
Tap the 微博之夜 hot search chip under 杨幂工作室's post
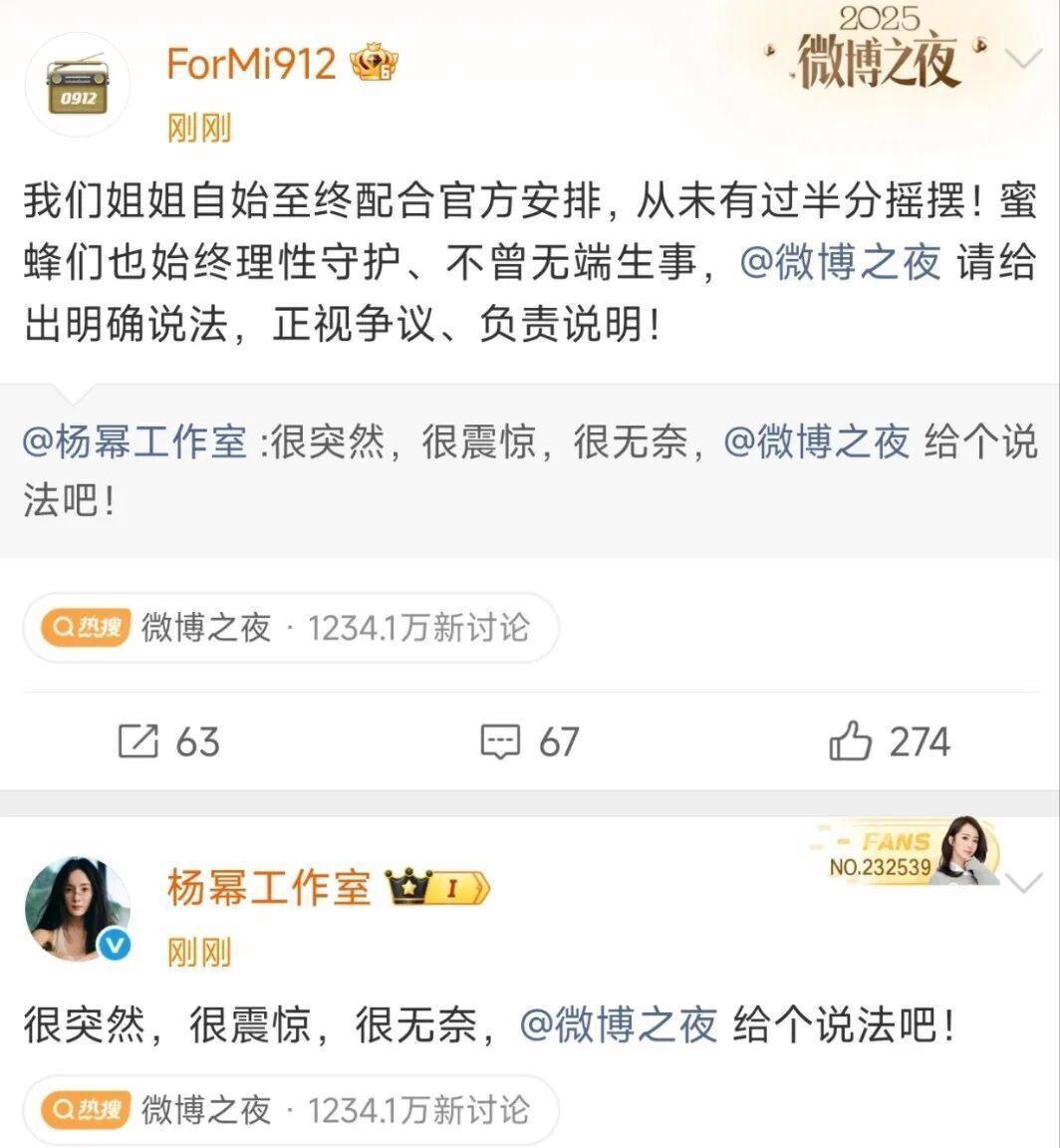[x=290, y=1110]
